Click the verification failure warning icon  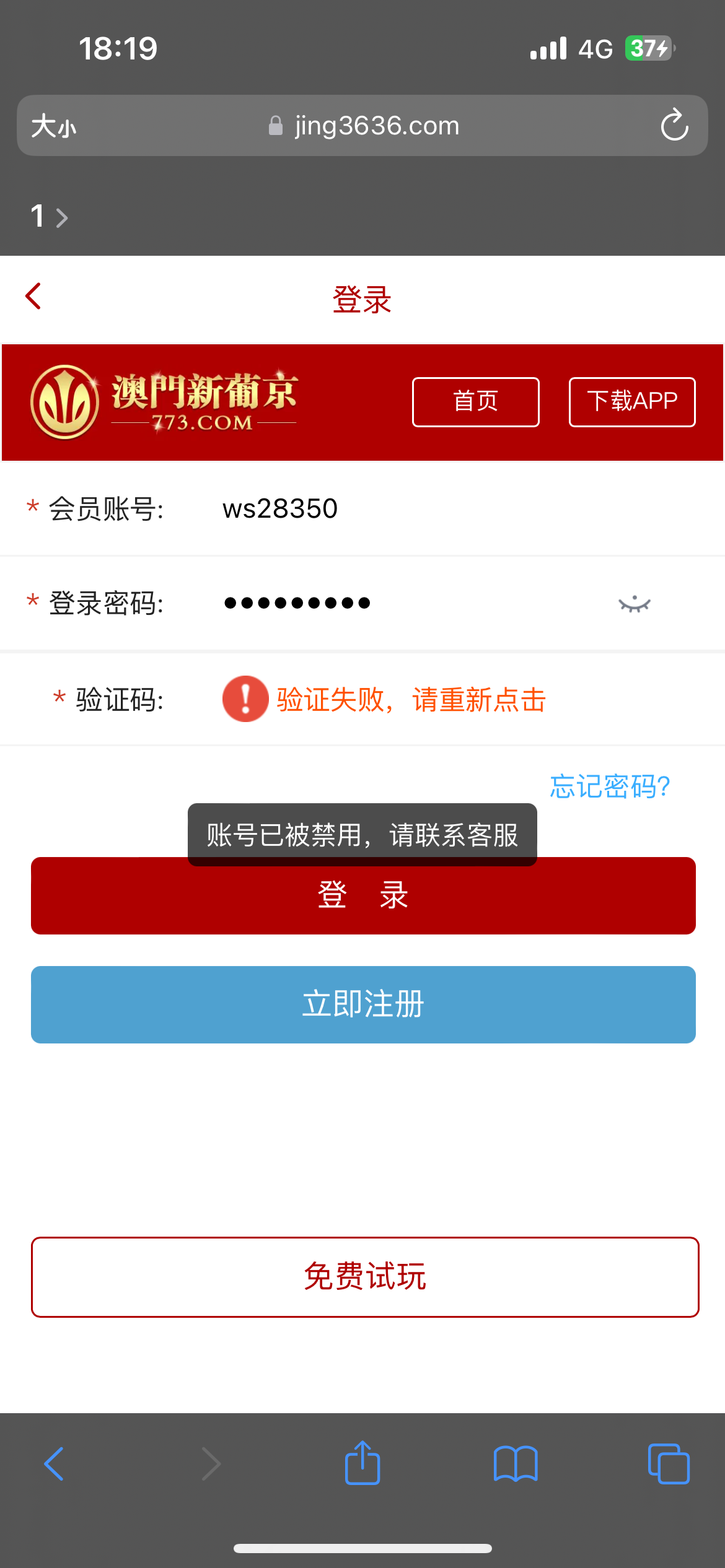(244, 698)
